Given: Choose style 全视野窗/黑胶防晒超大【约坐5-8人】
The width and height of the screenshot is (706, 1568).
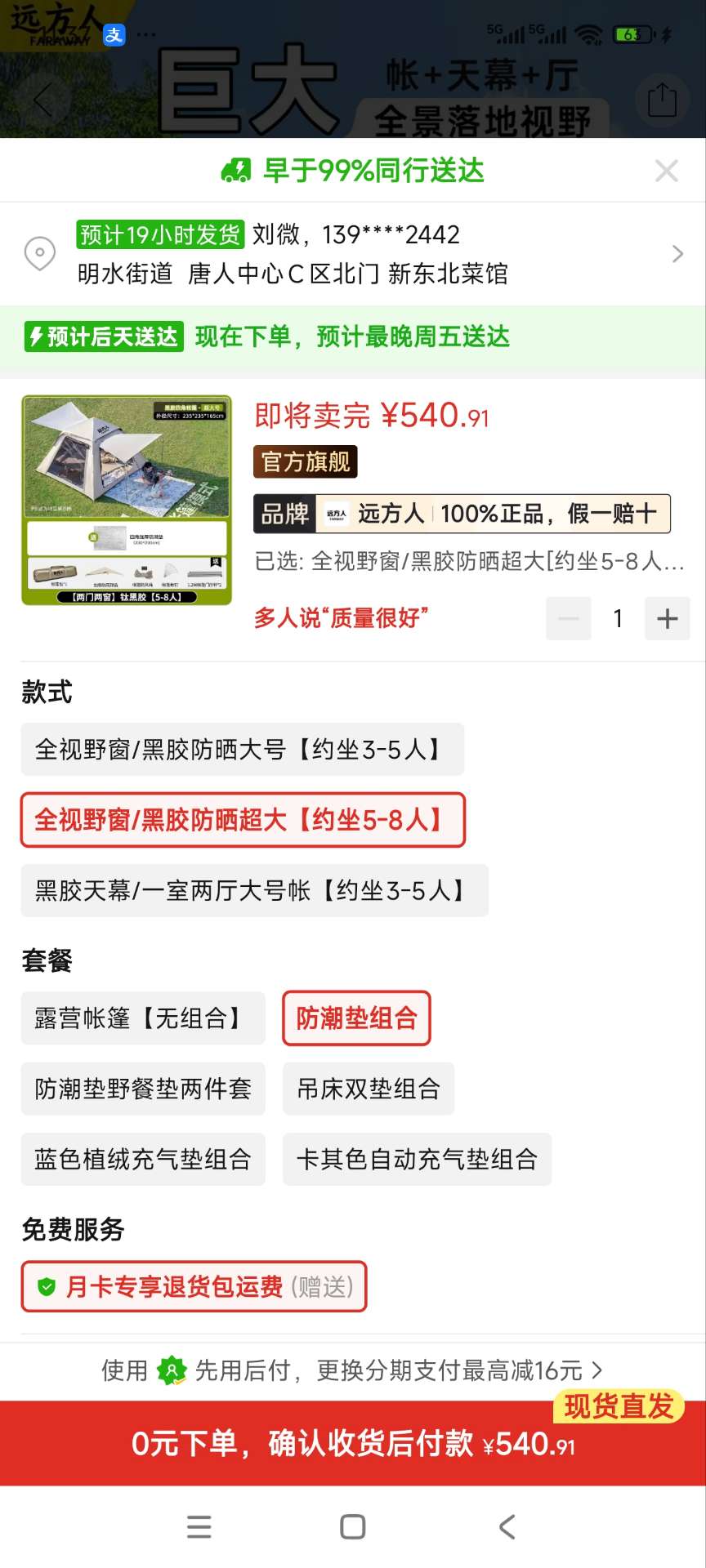Looking at the screenshot, I should point(242,819).
